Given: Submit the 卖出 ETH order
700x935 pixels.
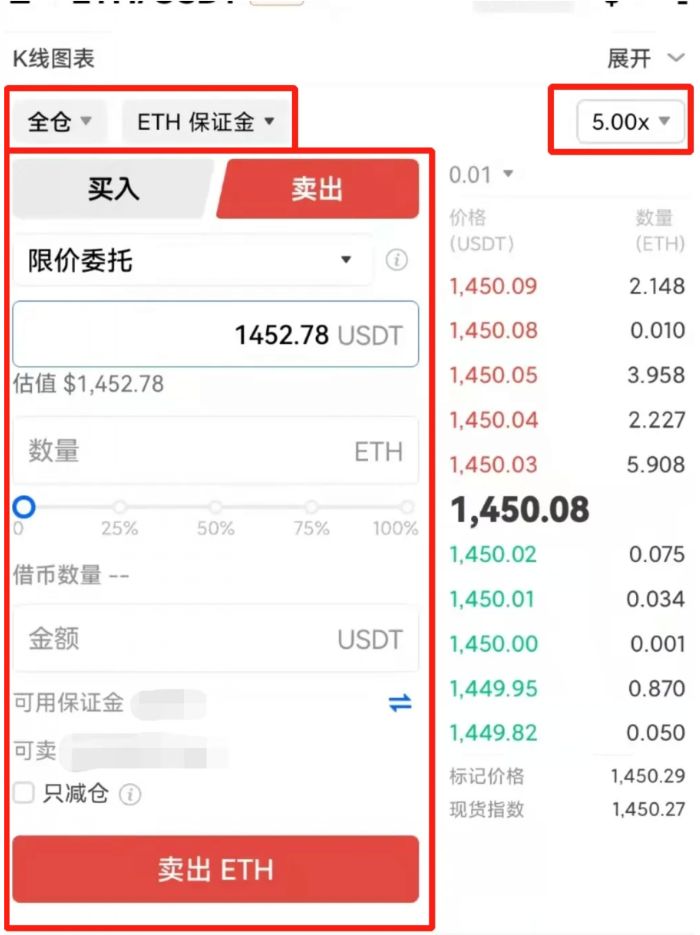Looking at the screenshot, I should coord(215,869).
